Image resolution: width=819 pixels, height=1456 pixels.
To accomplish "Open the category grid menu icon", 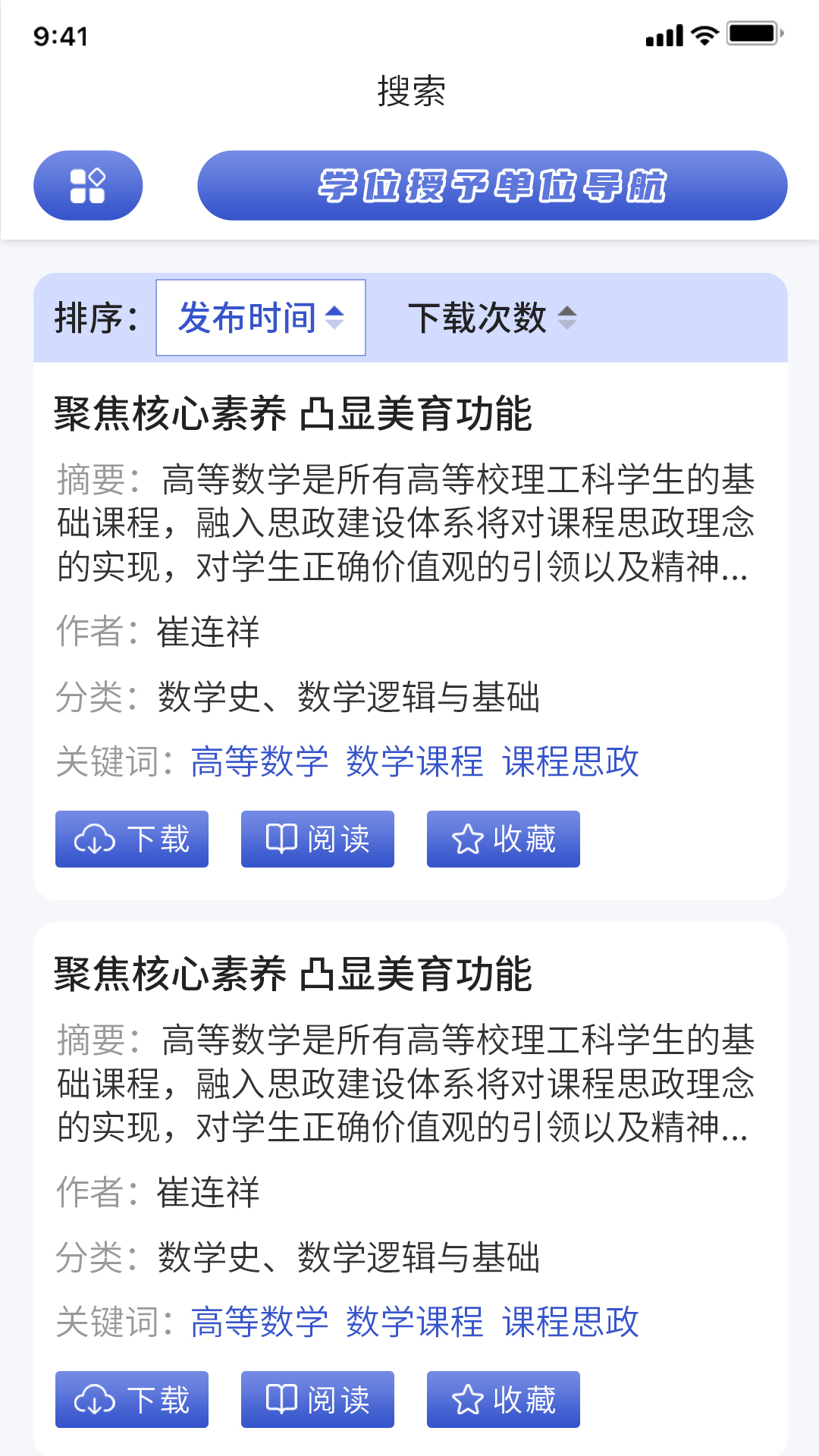I will [x=87, y=184].
